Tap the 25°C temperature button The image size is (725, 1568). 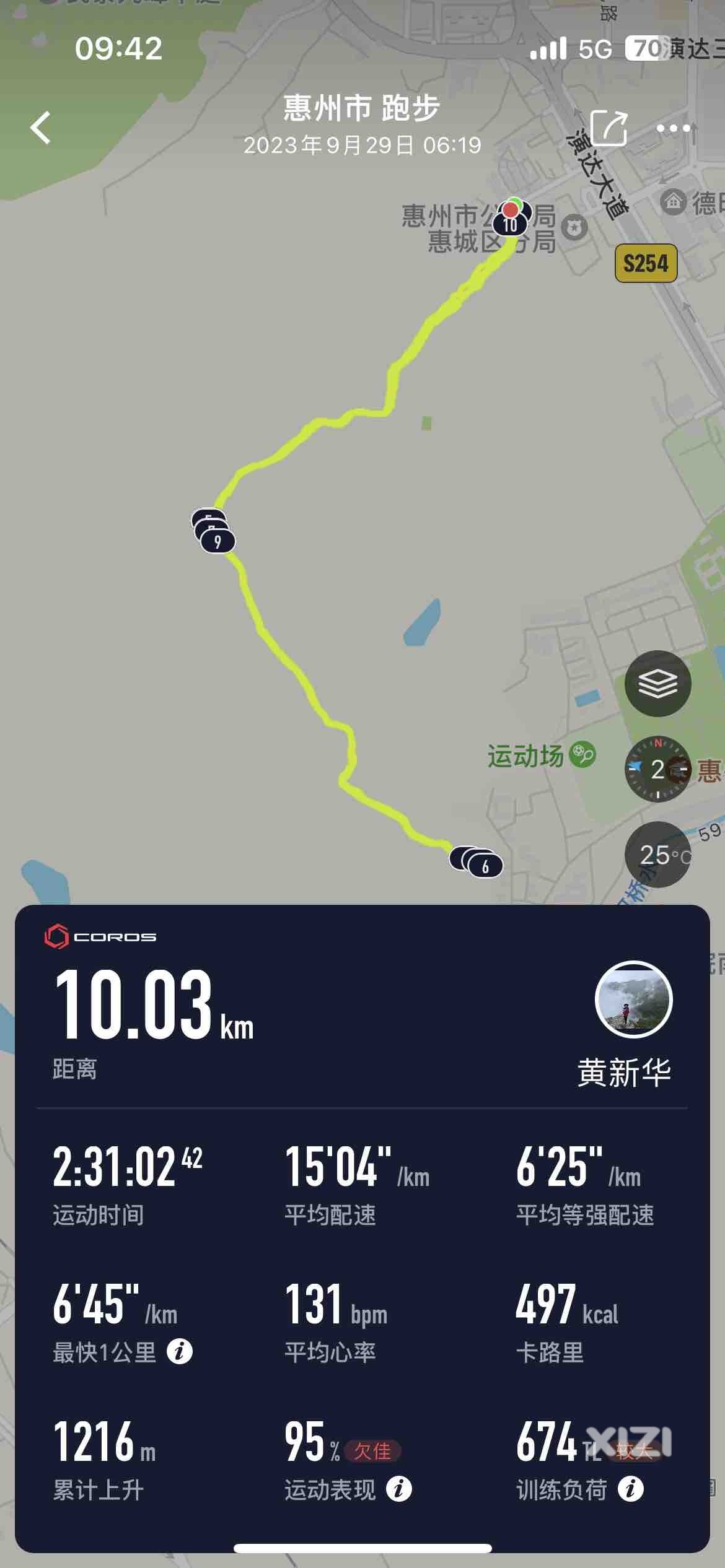pos(657,855)
